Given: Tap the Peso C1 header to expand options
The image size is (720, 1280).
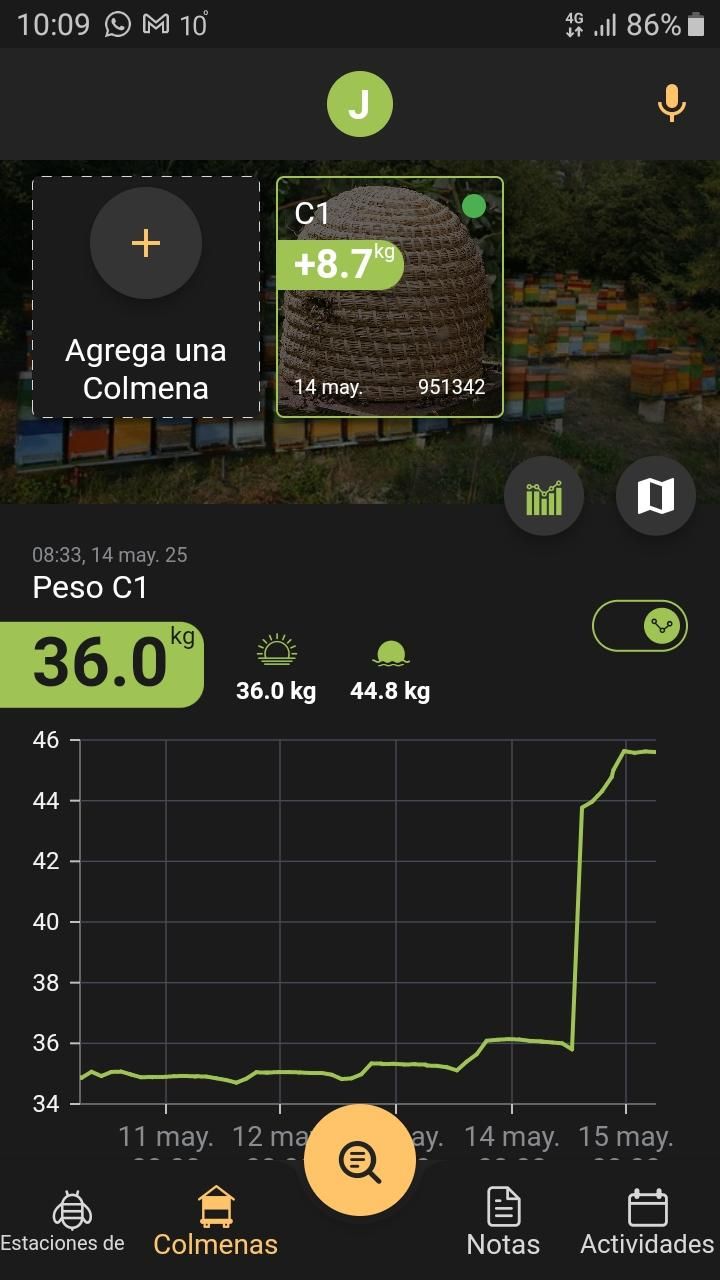Looking at the screenshot, I should (x=88, y=588).
